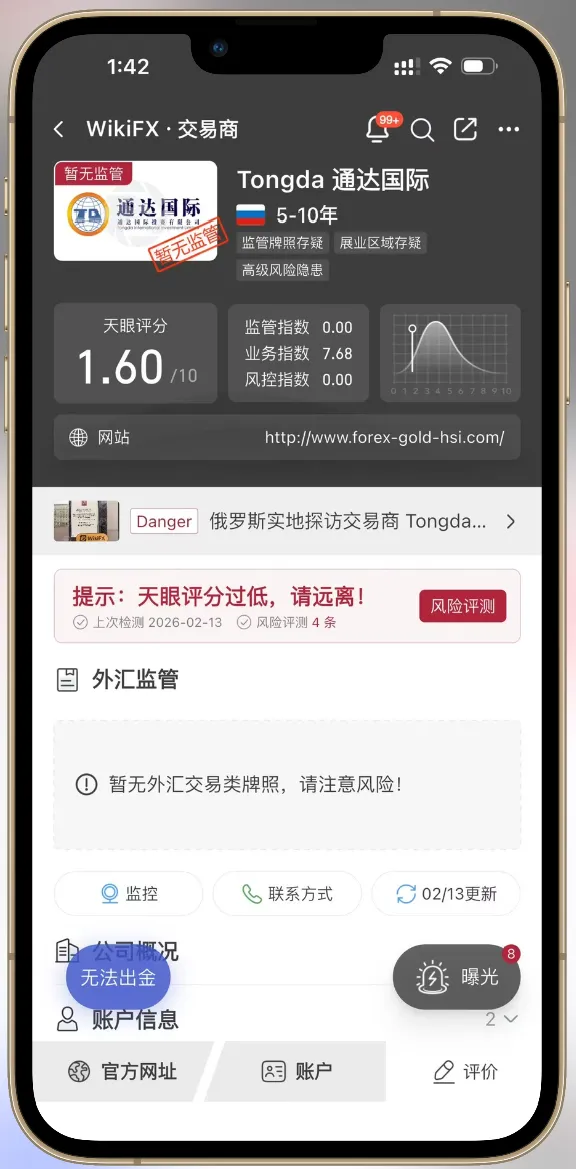Image resolution: width=576 pixels, height=1169 pixels.
Task: Open the forex-gold-hsi.com website row
Action: coord(287,438)
